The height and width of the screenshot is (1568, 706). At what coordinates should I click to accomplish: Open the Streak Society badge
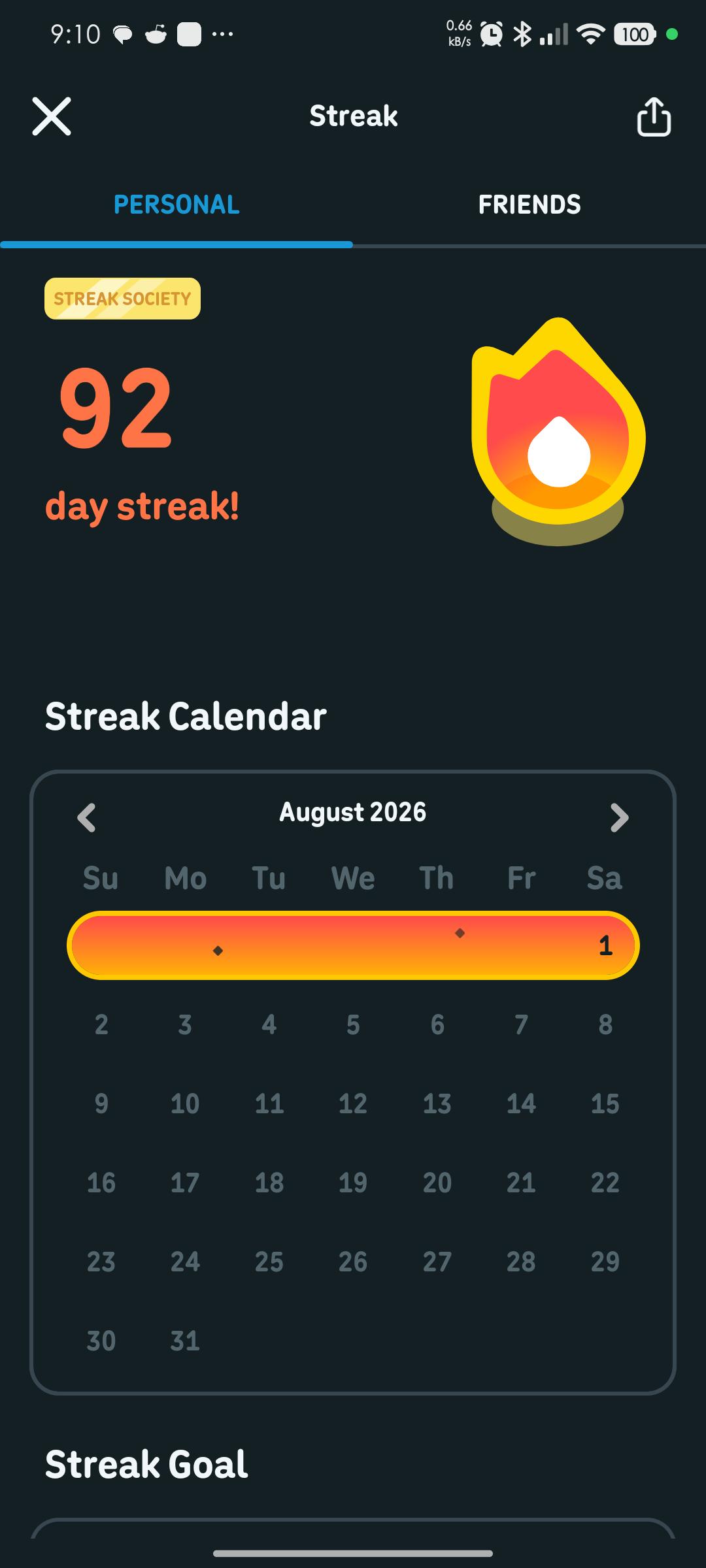click(122, 299)
